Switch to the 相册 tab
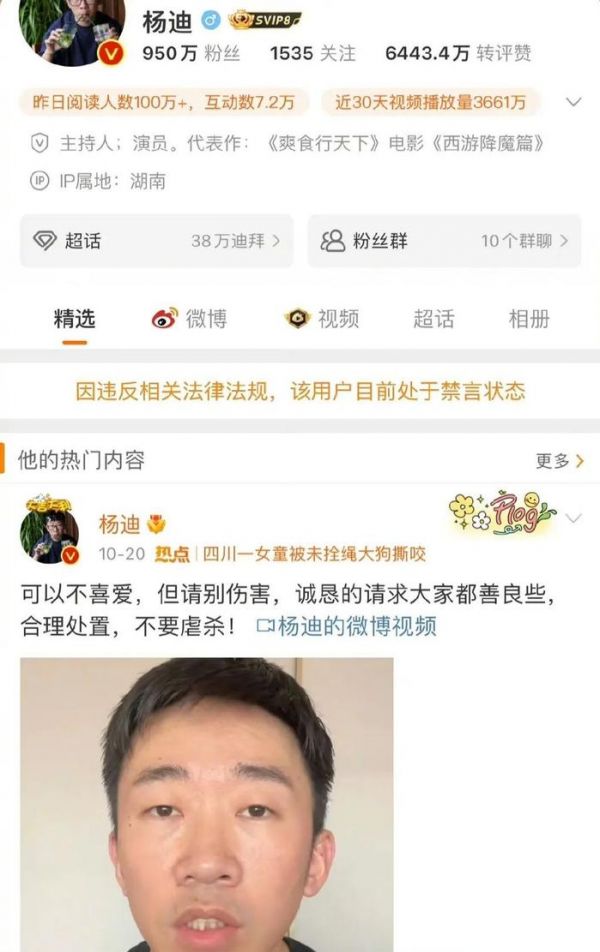Screen dimensions: 600x952 529,319
